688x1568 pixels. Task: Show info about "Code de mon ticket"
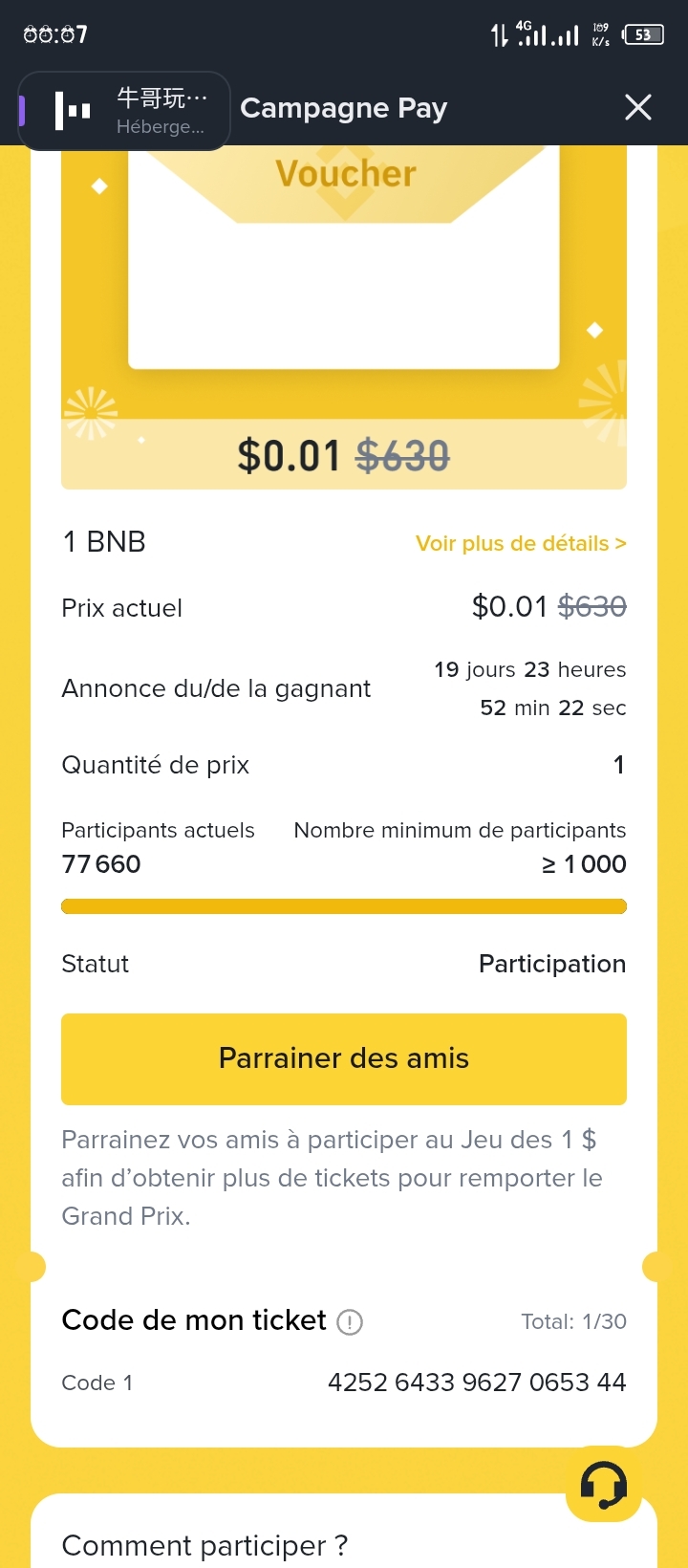point(351,1322)
